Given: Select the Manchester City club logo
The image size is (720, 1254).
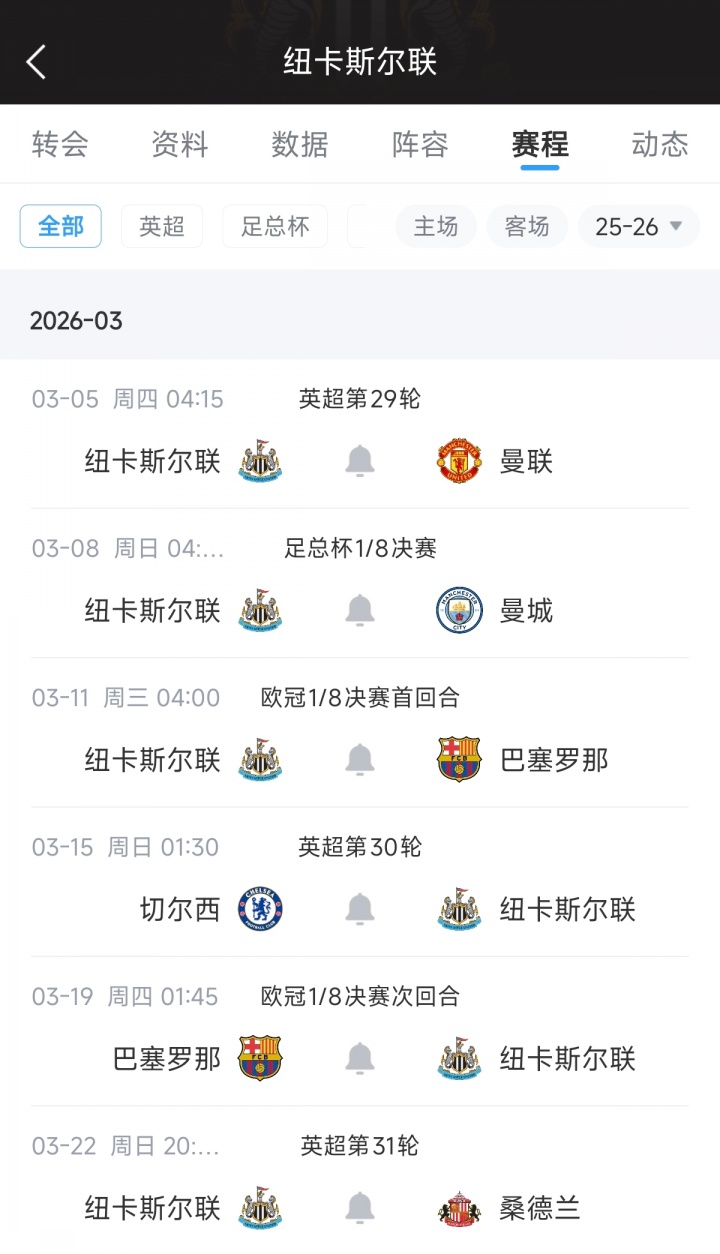Looking at the screenshot, I should (458, 611).
